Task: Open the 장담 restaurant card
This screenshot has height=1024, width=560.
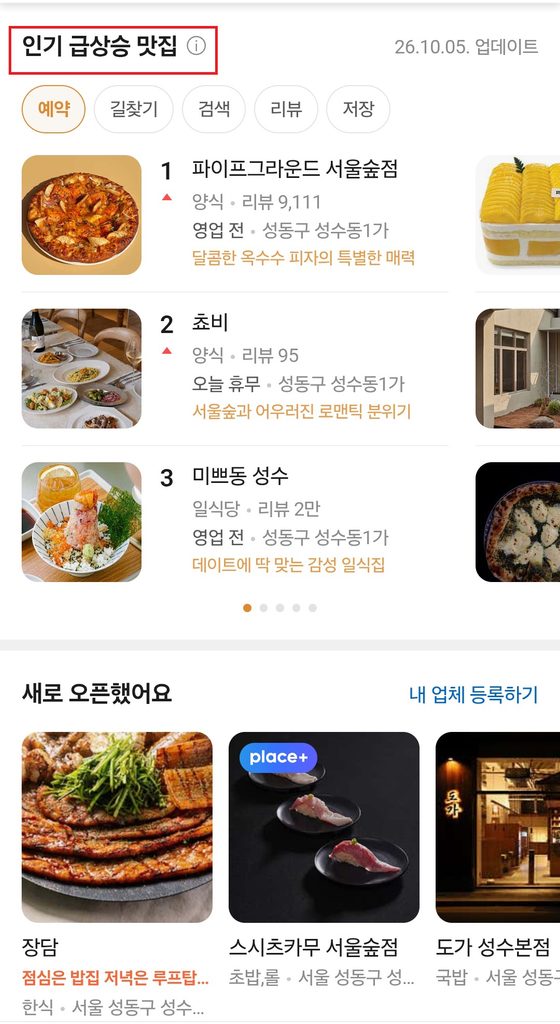Action: [117, 874]
